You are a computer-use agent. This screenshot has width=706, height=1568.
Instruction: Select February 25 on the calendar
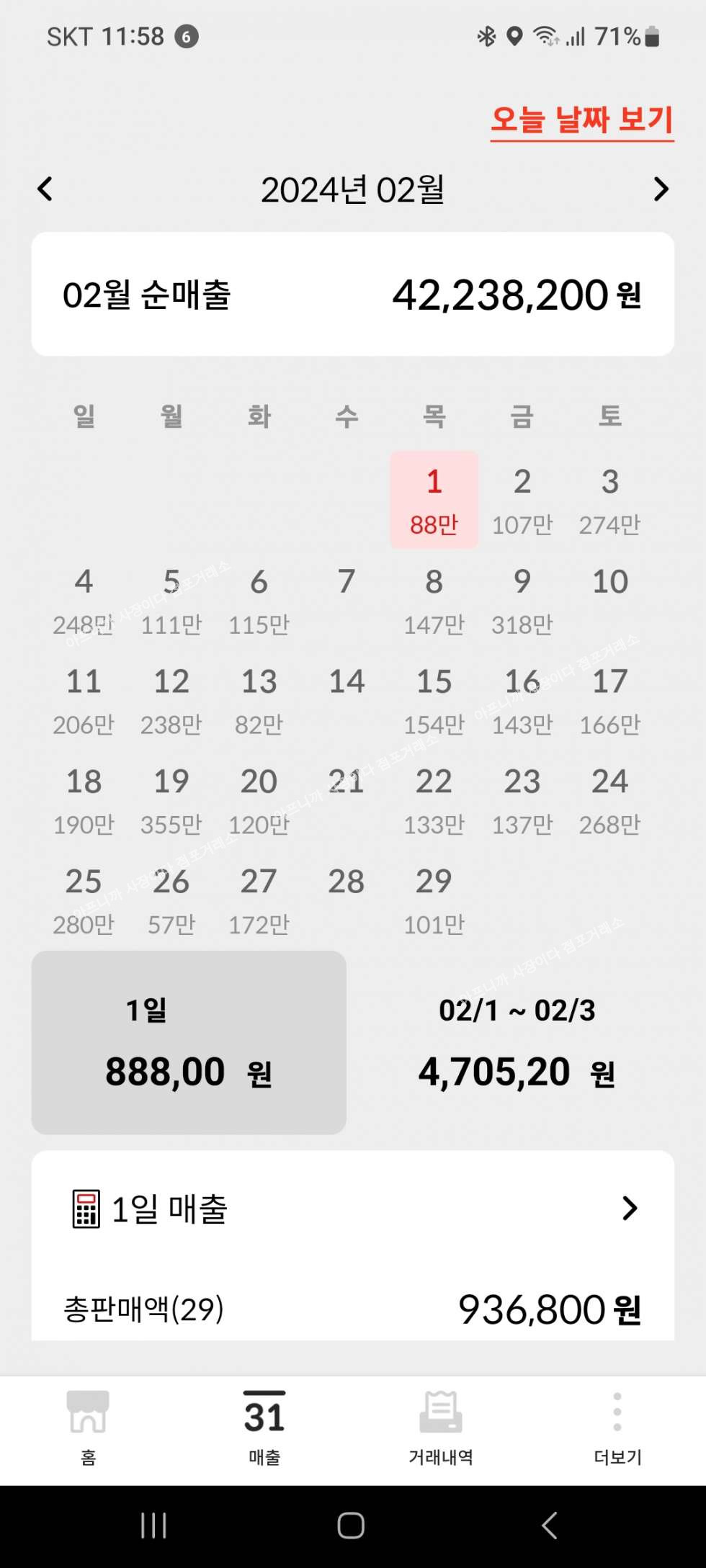tap(84, 900)
